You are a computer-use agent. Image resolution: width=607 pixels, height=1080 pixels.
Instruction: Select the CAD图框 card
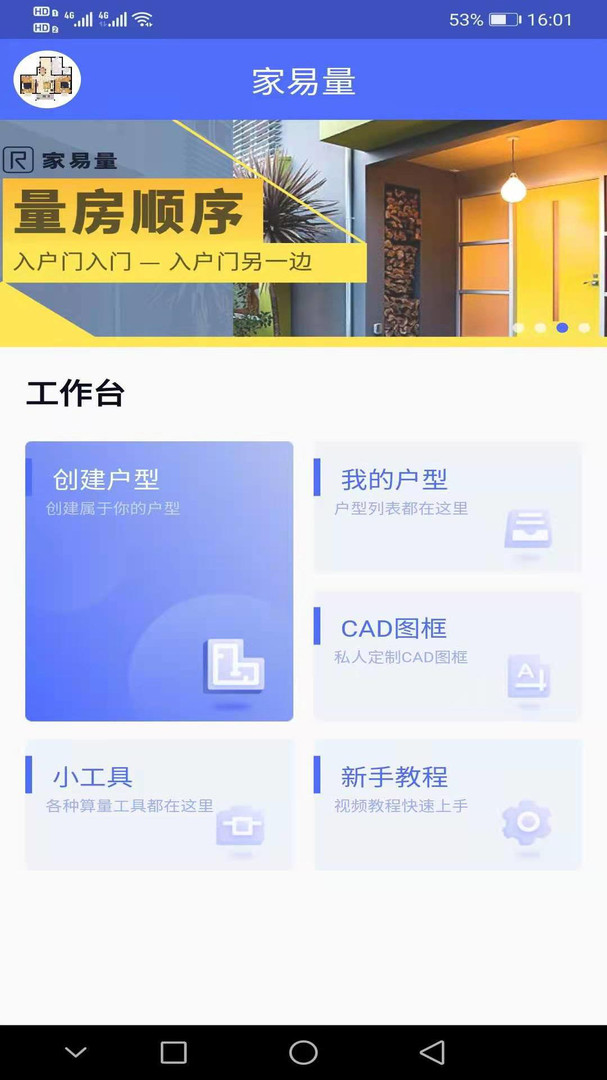[448, 655]
